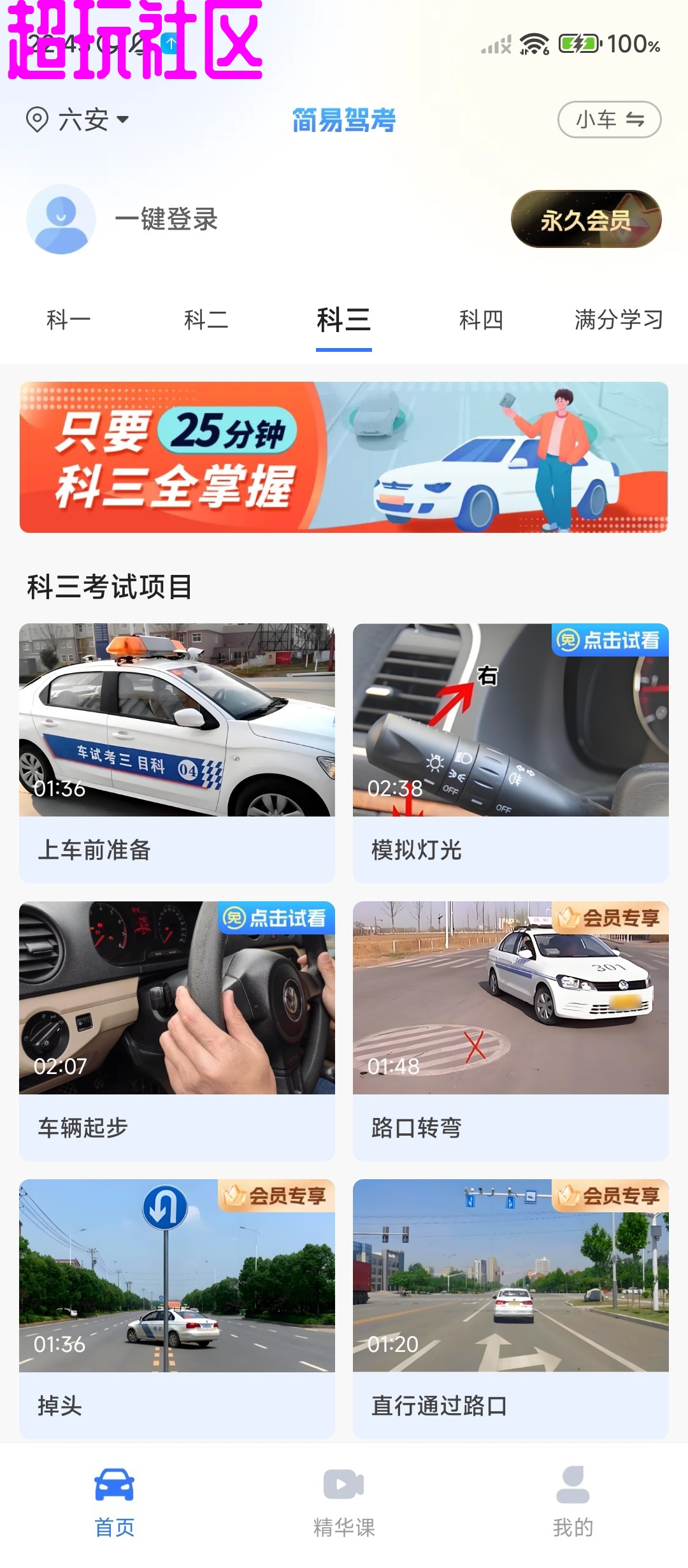
Task: Open the 我的 profile tab
Action: (x=573, y=1501)
